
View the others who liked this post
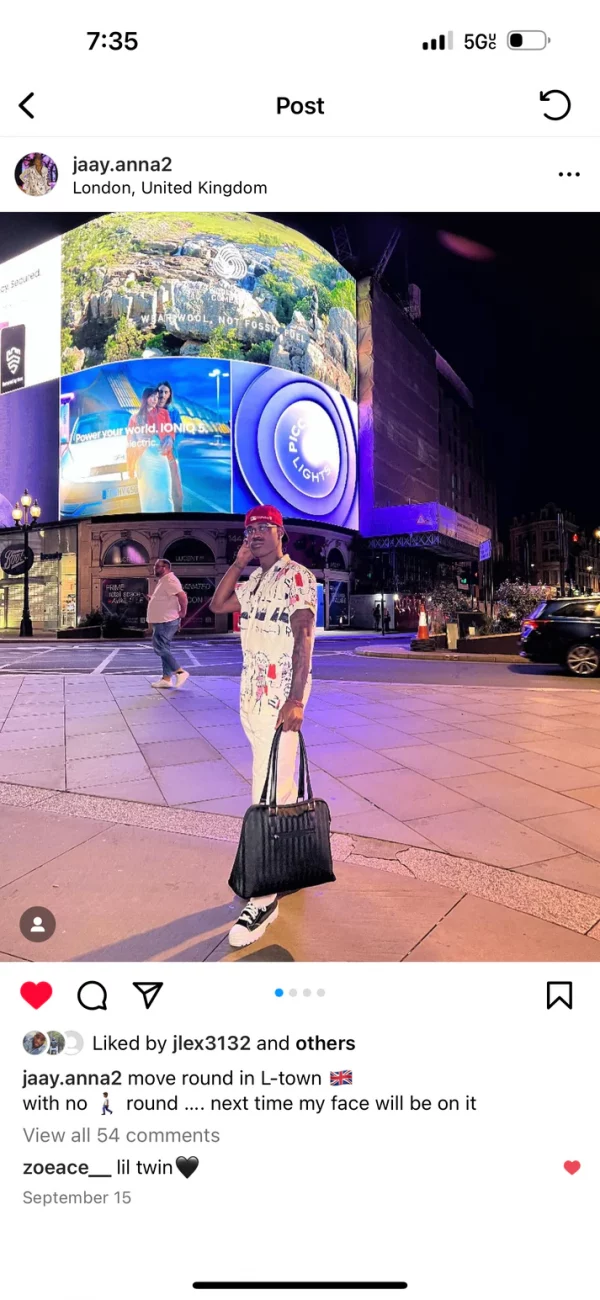325,1043
